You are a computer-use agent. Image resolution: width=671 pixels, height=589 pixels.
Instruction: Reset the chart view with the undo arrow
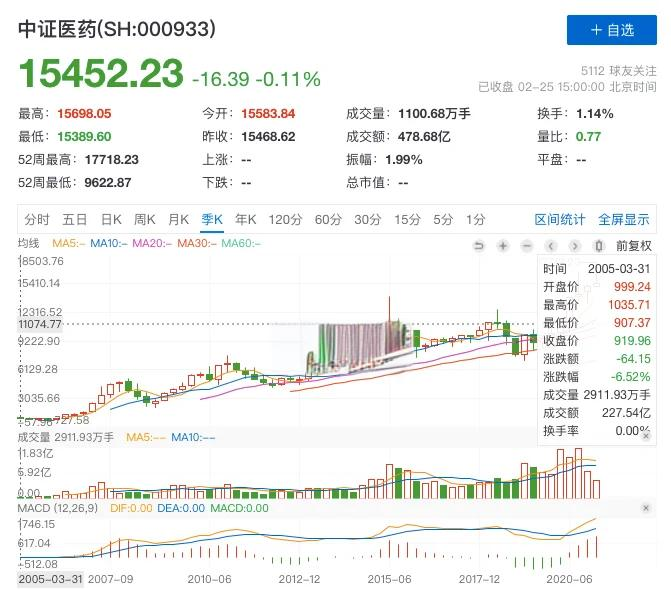pyautogui.click(x=478, y=245)
